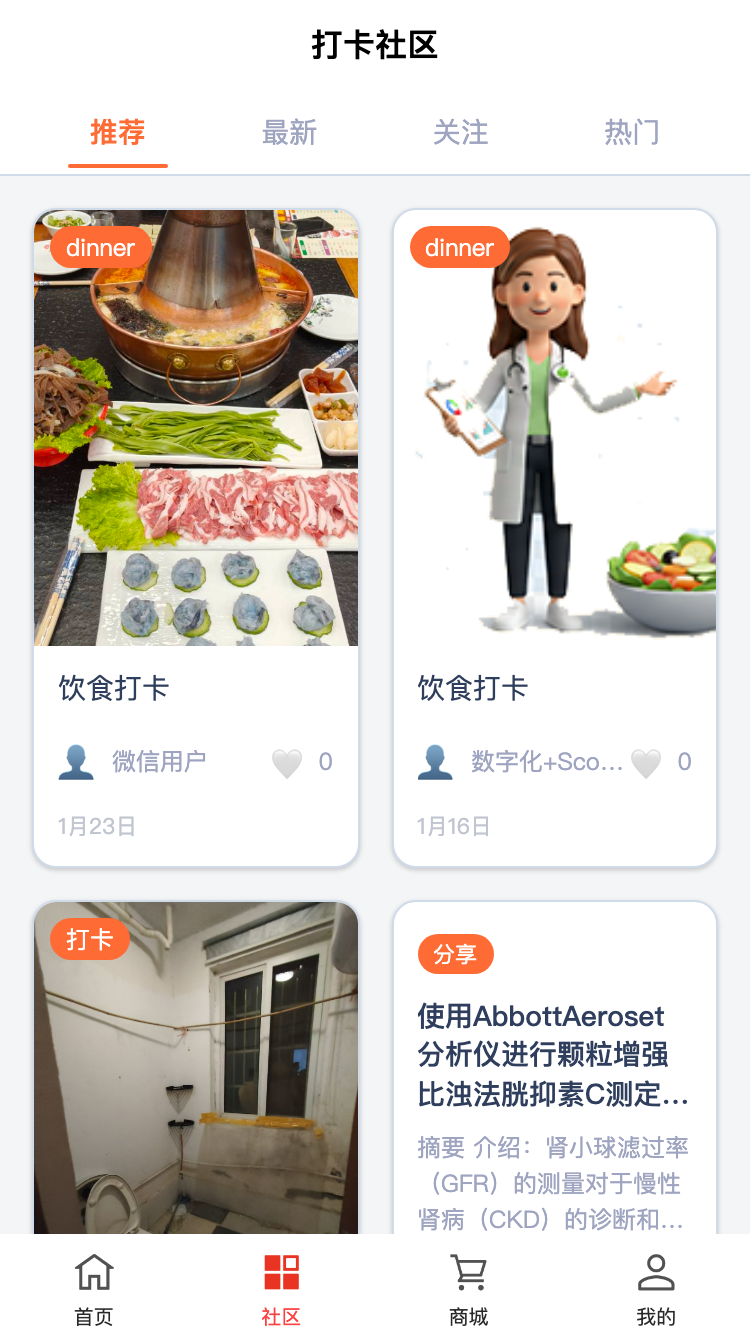Open the 分享 article about AbbottAeroset
The image size is (750, 1334).
click(555, 1055)
